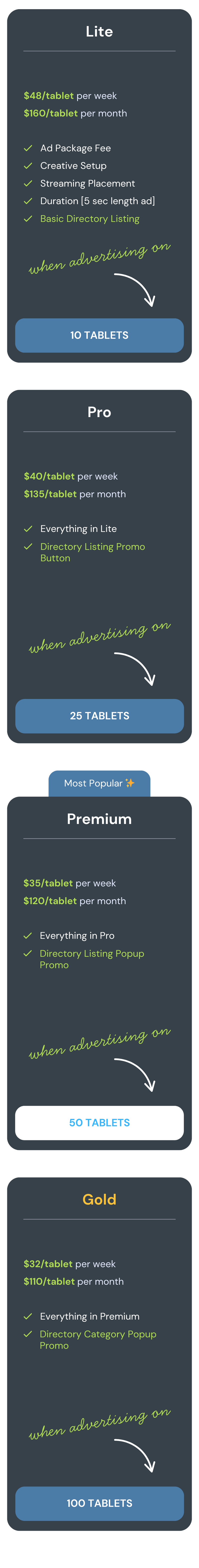Select the 10 TABLETS Lite button
This screenshot has height=1568, width=199.
[99, 335]
